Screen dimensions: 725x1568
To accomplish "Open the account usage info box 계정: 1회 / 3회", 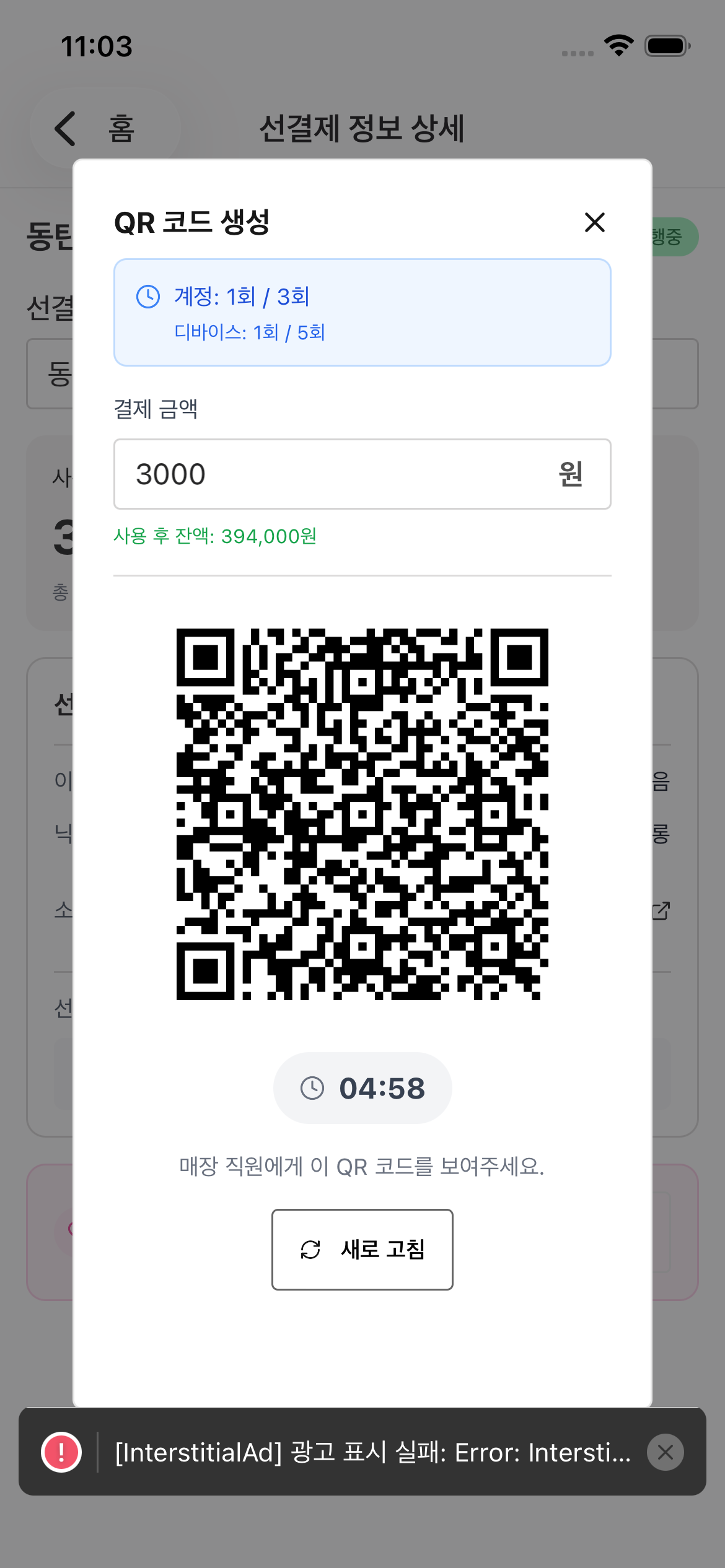I will [x=242, y=297].
